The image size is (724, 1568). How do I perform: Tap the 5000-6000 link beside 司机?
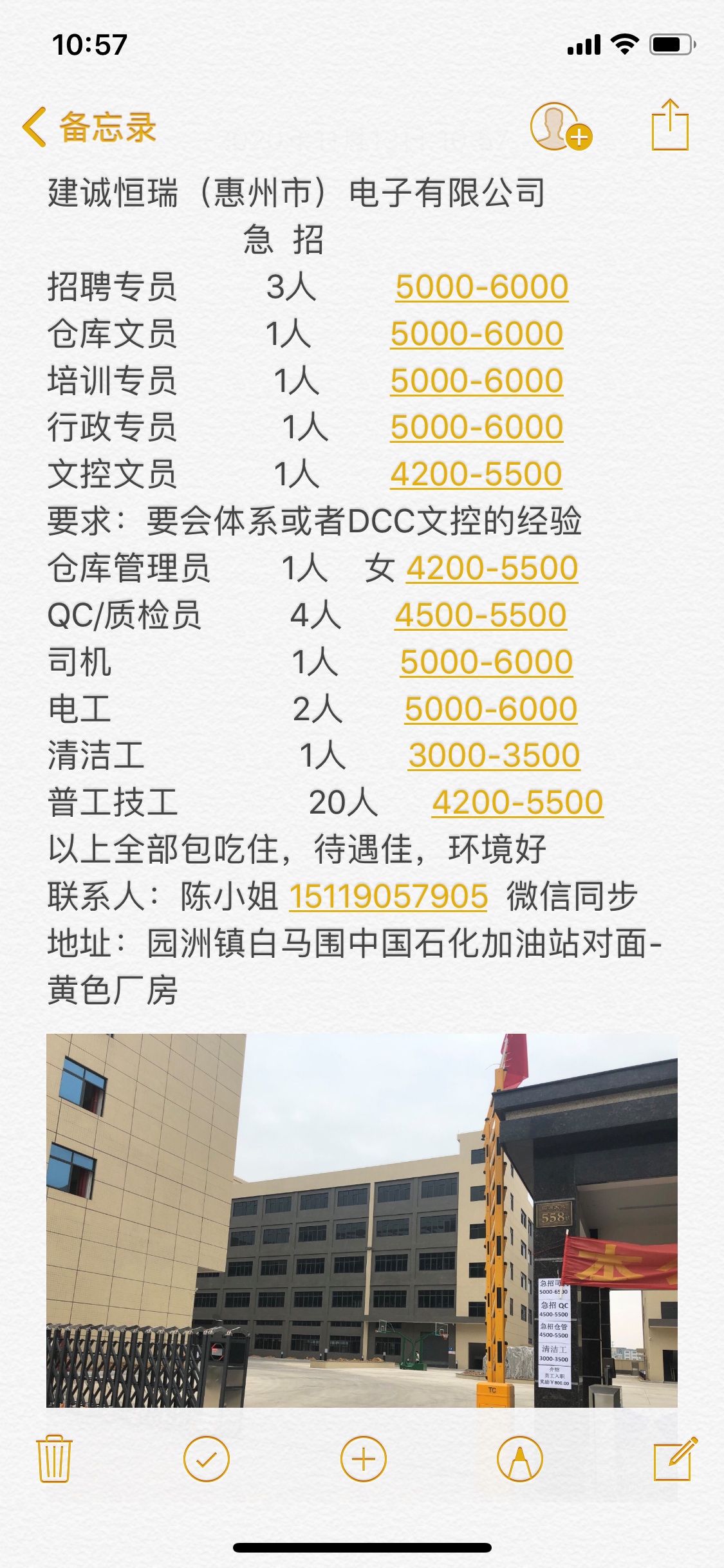click(x=486, y=662)
